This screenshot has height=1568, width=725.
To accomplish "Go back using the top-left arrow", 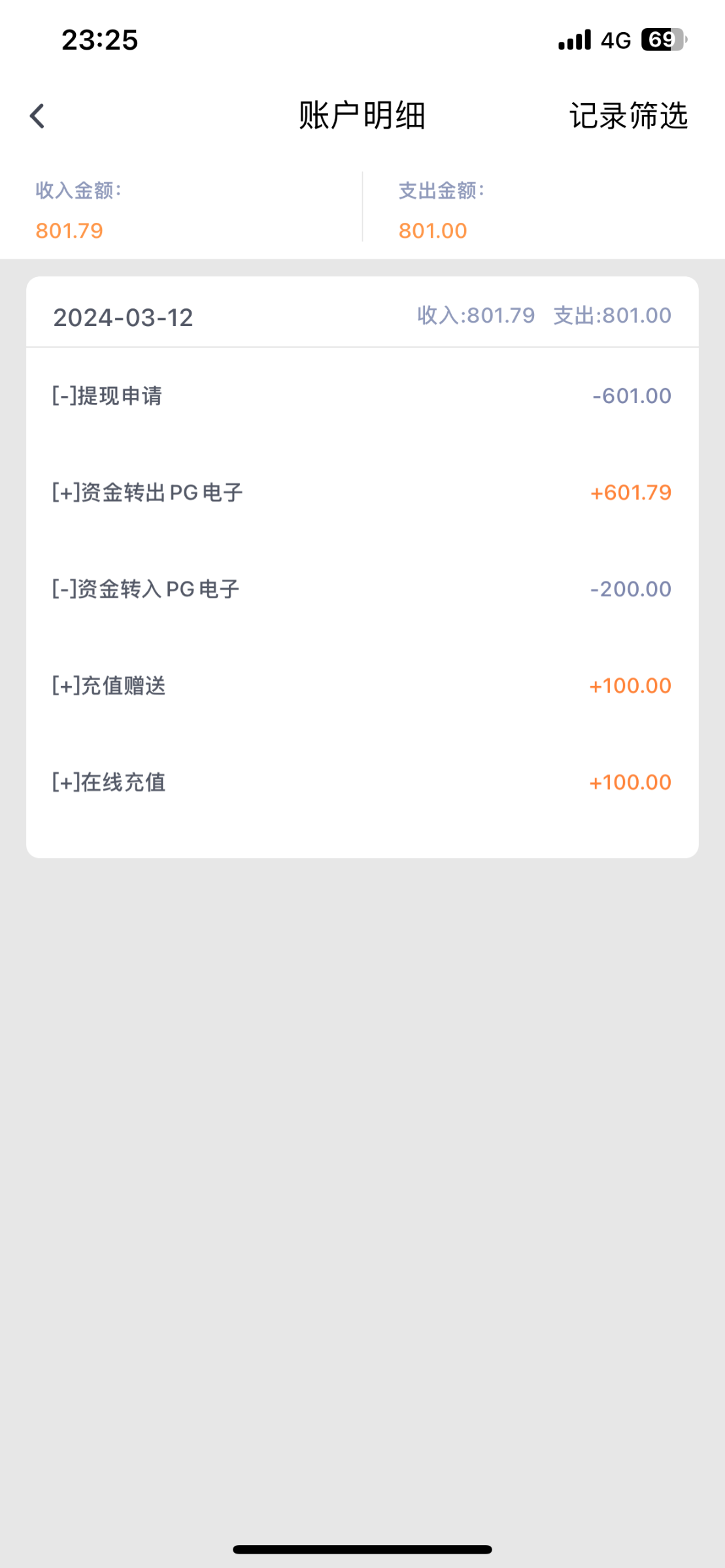I will 37,116.
